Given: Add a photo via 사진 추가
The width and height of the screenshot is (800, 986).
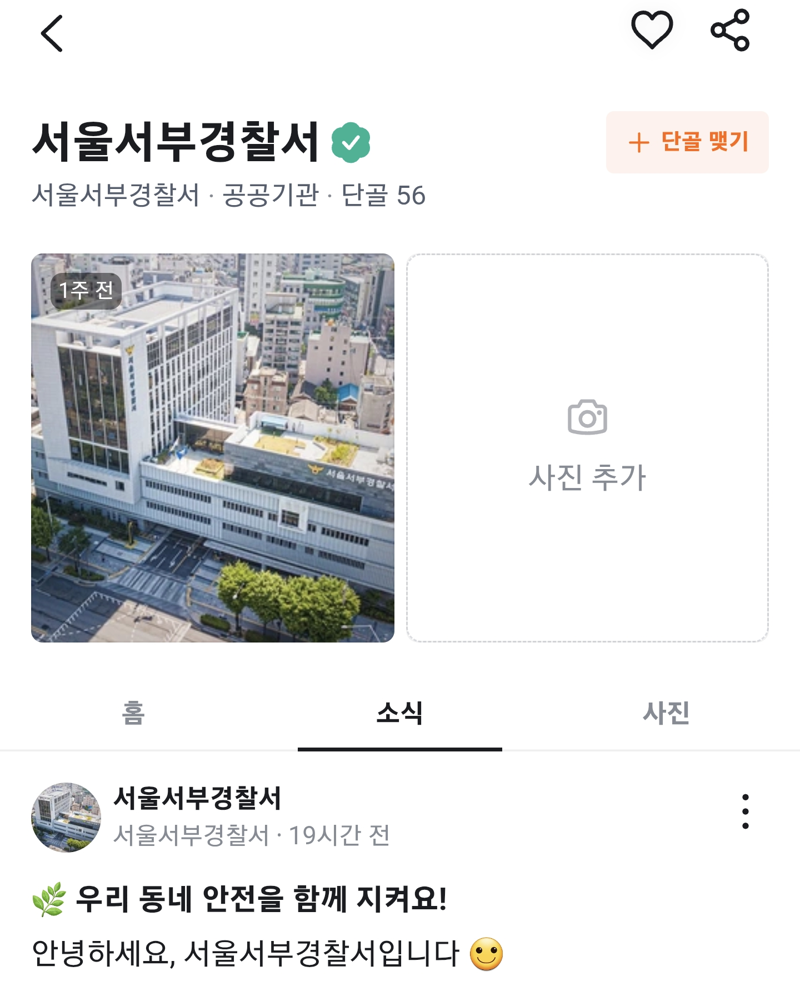Looking at the screenshot, I should click(587, 447).
